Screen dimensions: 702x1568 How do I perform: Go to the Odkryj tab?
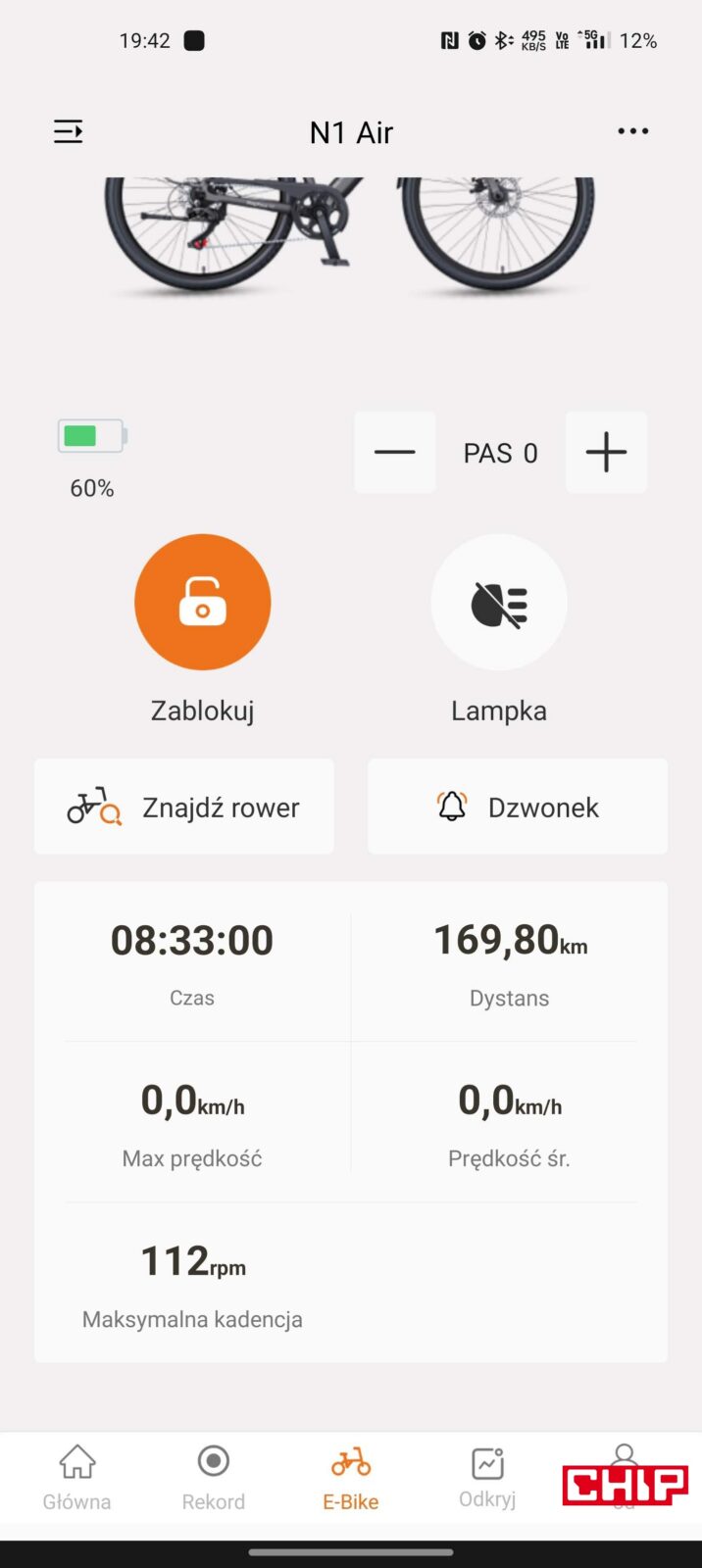pyautogui.click(x=487, y=1477)
